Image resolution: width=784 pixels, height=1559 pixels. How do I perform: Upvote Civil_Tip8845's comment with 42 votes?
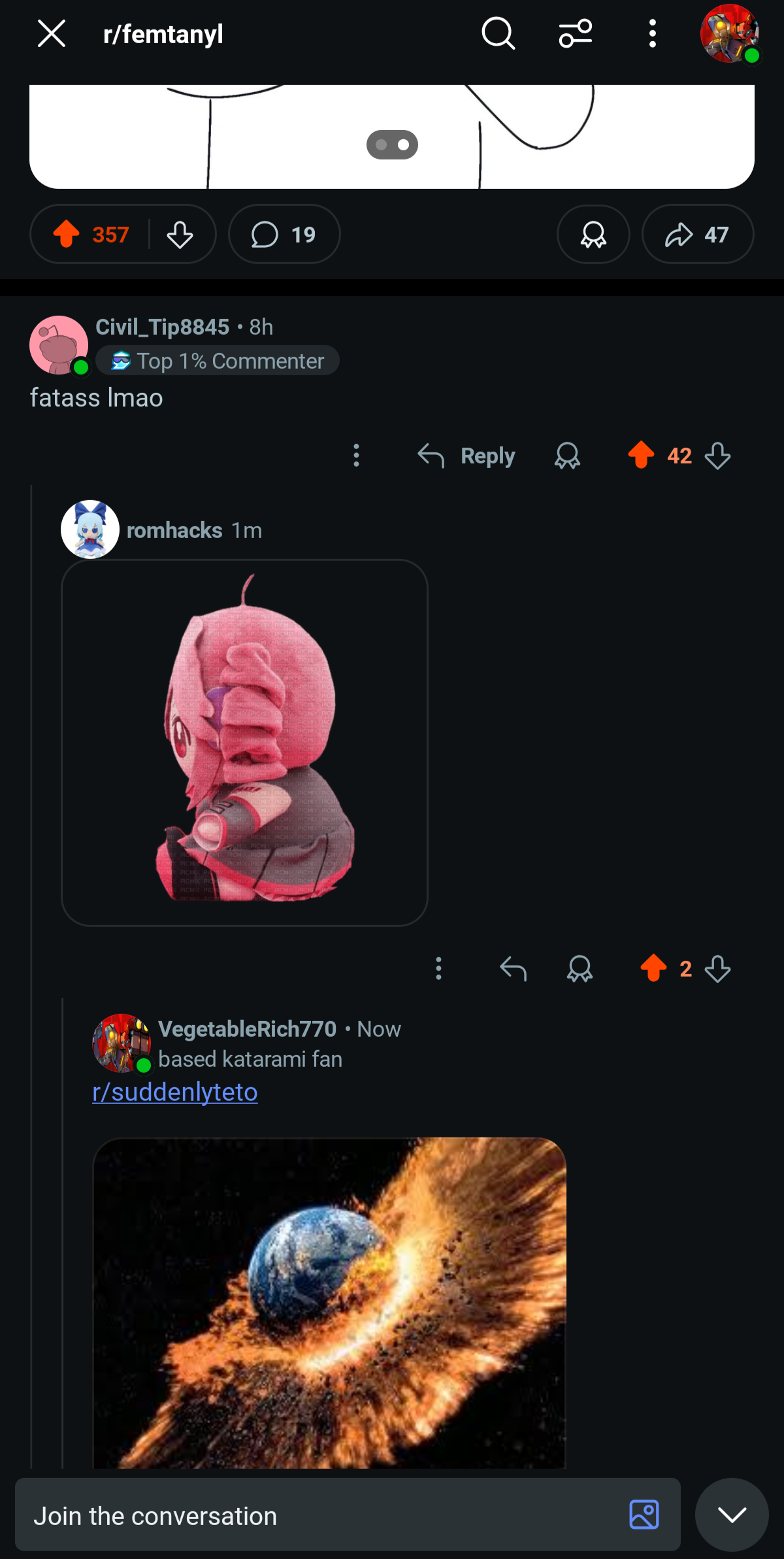click(x=641, y=455)
